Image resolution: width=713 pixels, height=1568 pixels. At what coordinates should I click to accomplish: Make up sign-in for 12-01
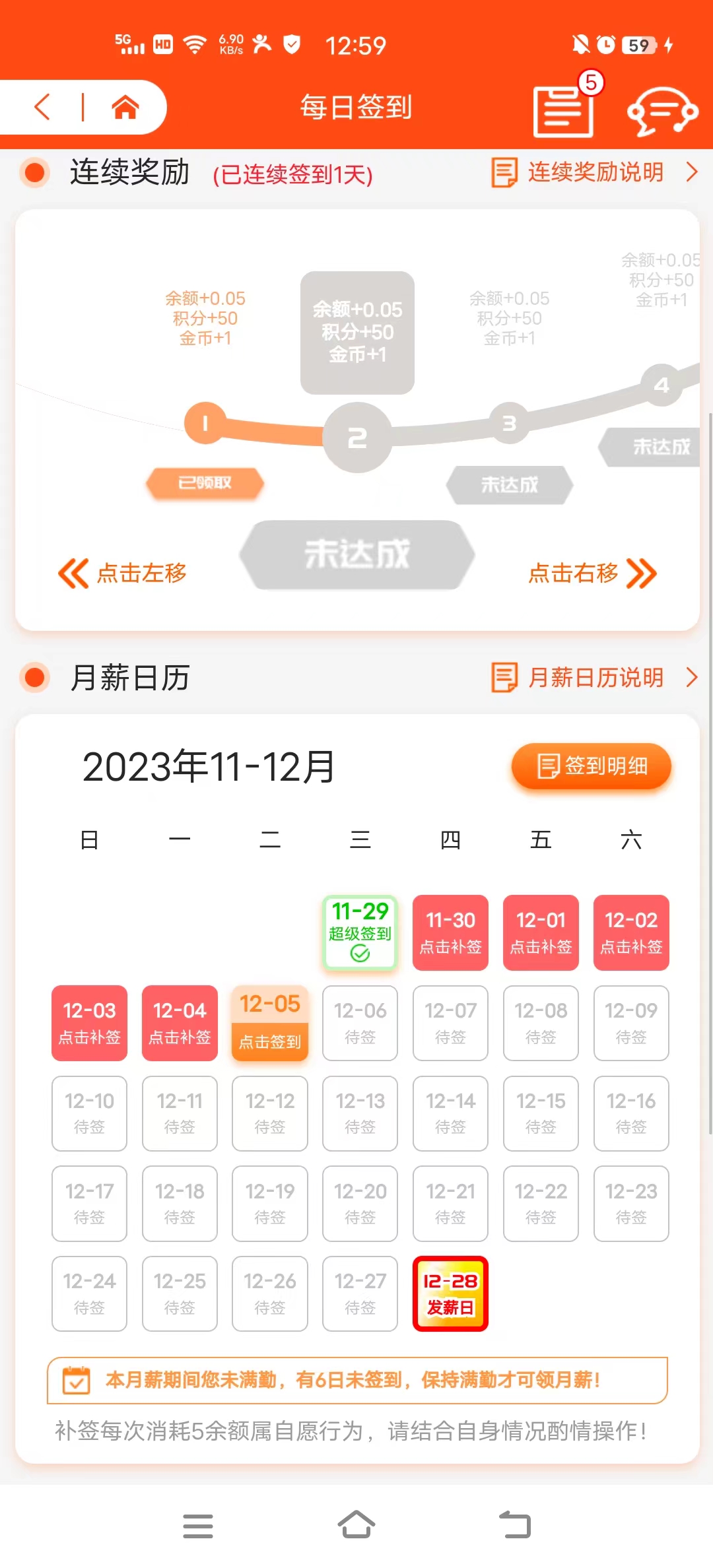point(541,932)
